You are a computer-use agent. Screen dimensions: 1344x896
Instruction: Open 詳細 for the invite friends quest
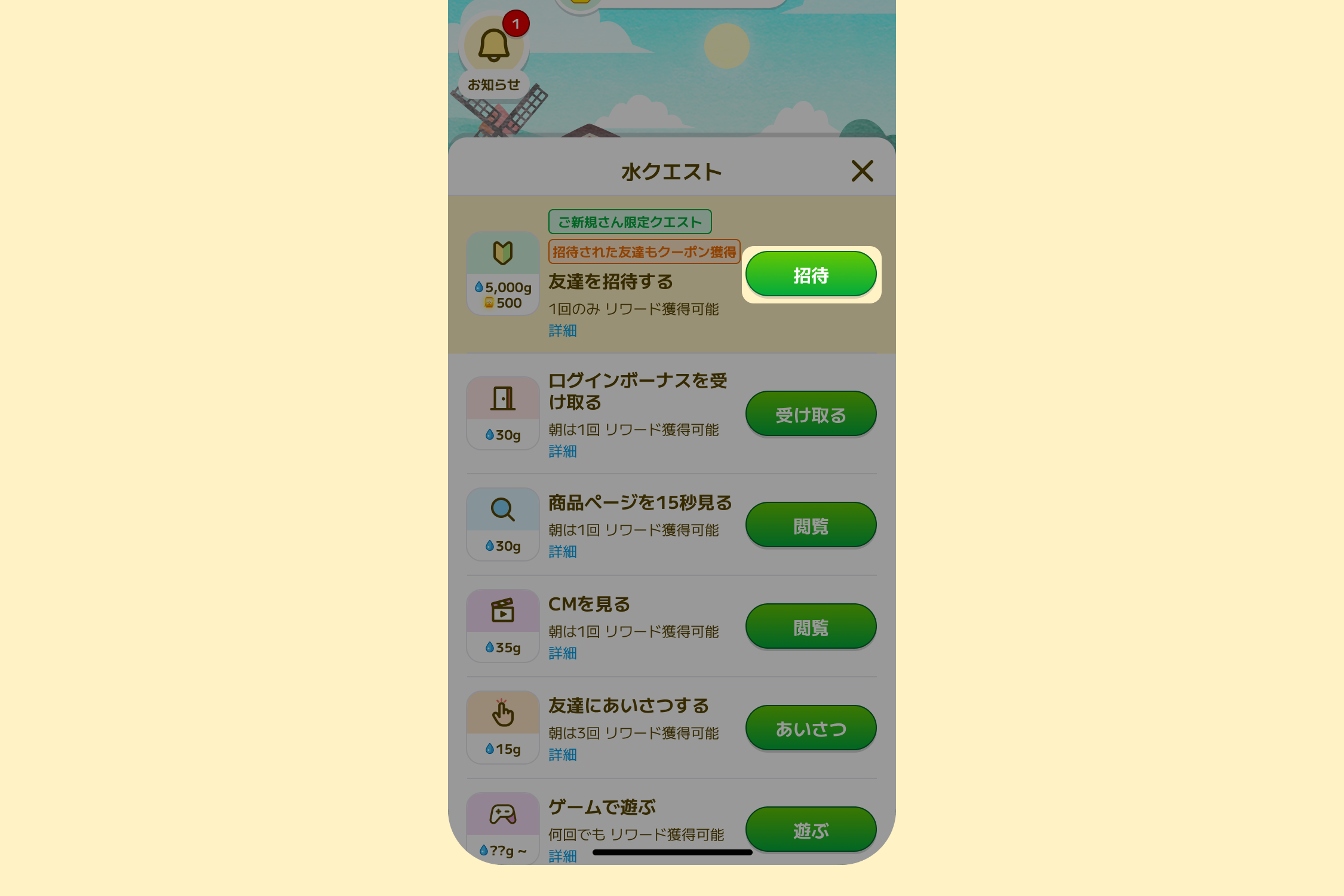click(x=562, y=331)
